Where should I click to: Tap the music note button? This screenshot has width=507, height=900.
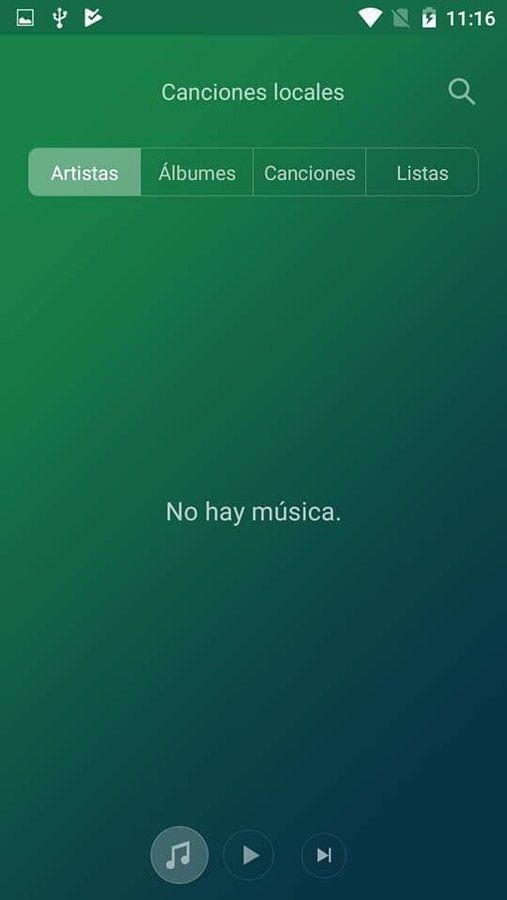[x=179, y=855]
